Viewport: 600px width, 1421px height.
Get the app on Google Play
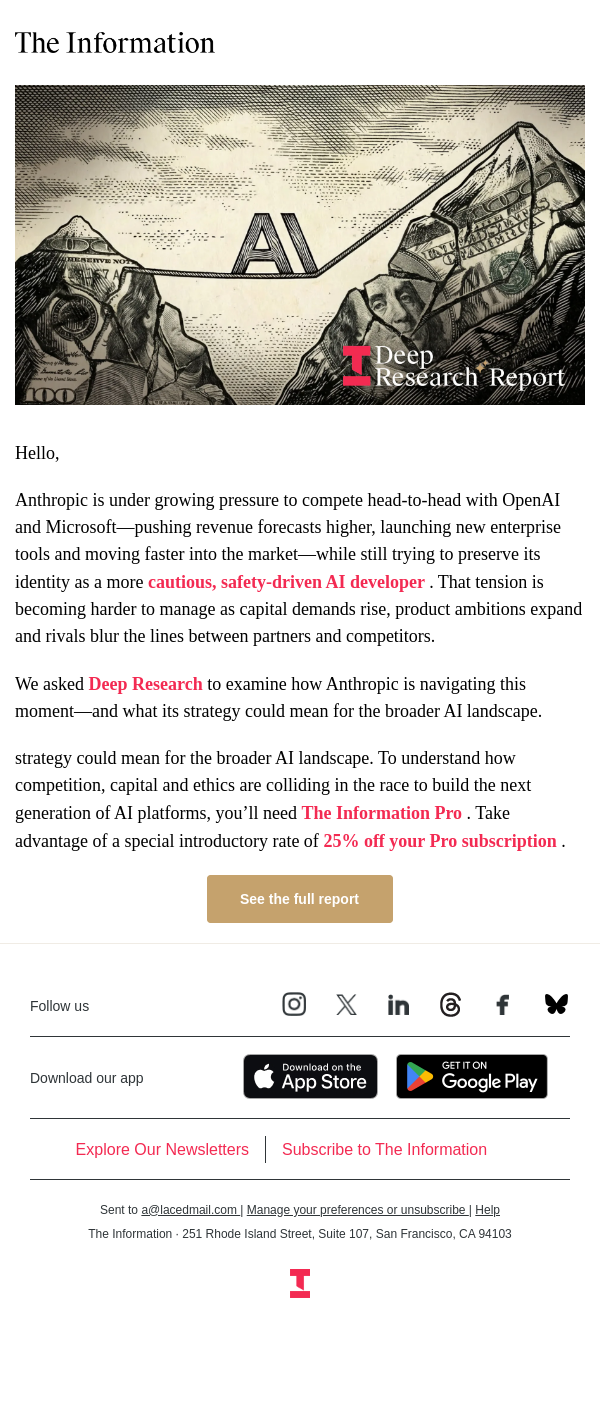pyautogui.click(x=472, y=1077)
